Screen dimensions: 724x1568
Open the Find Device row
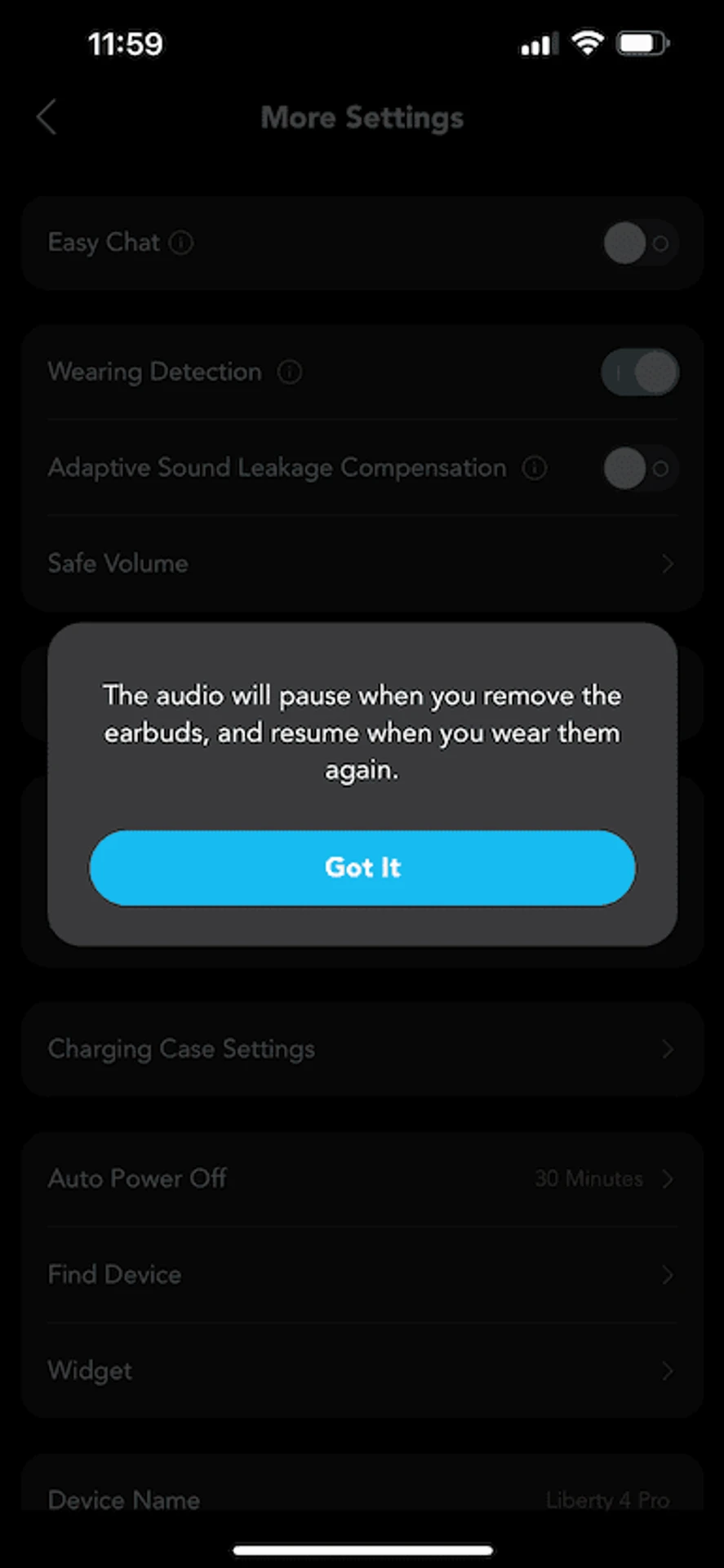[x=362, y=1275]
